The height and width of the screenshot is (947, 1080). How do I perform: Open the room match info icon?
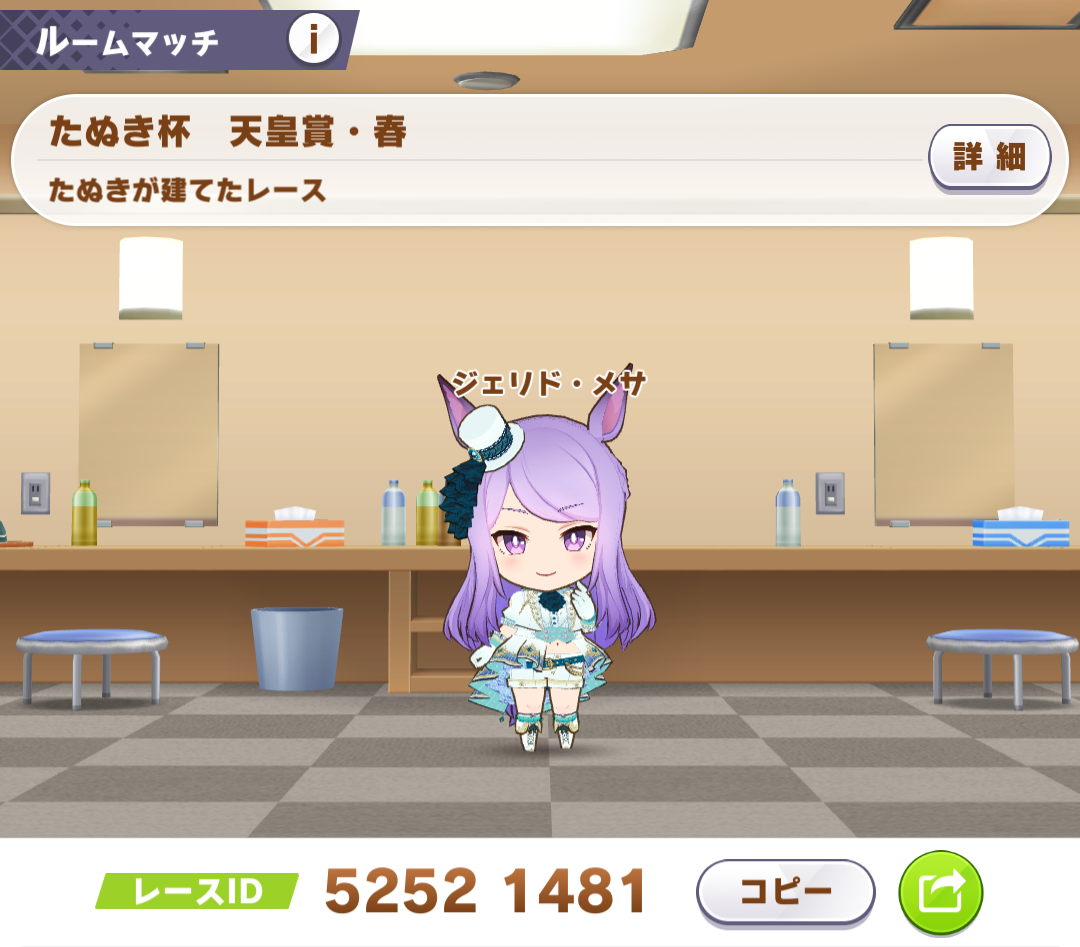313,39
